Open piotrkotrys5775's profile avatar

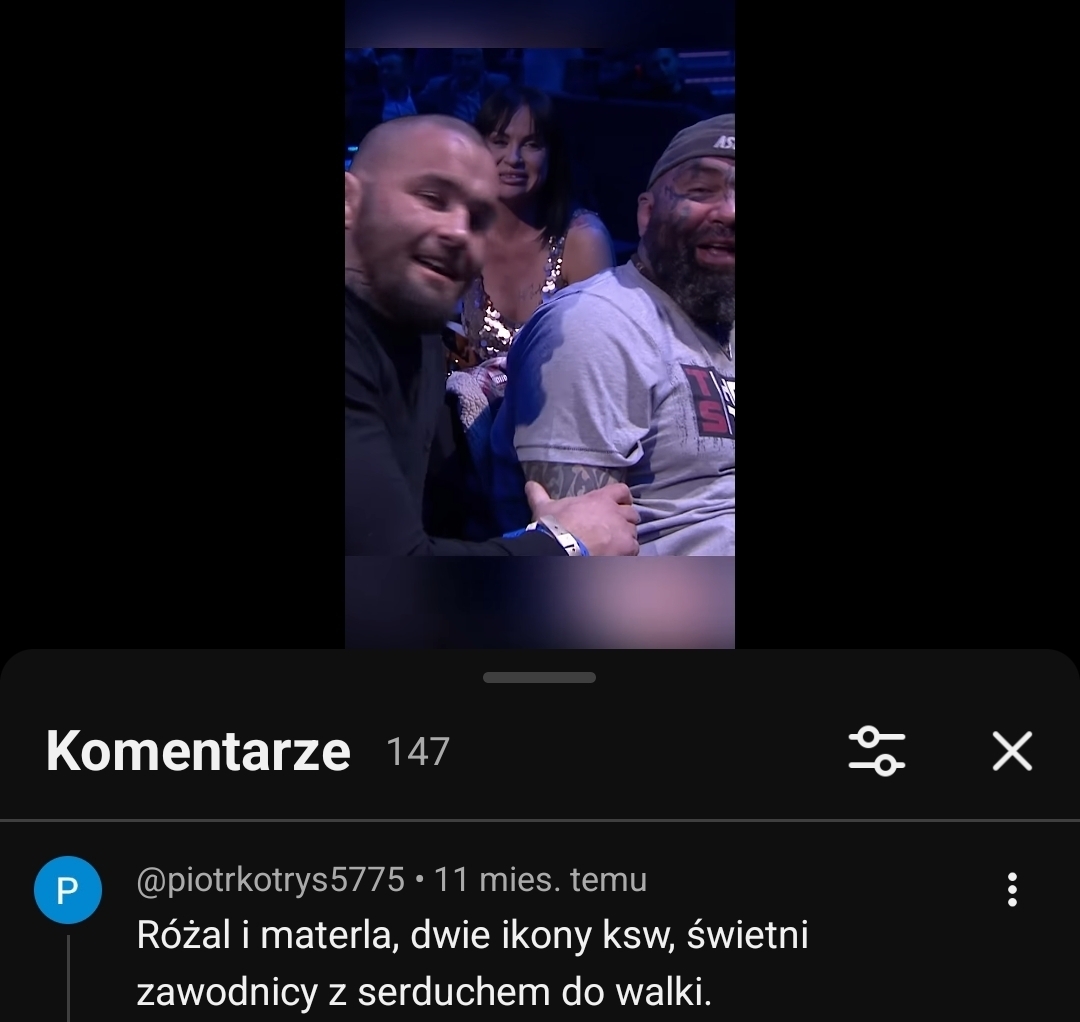[x=68, y=890]
